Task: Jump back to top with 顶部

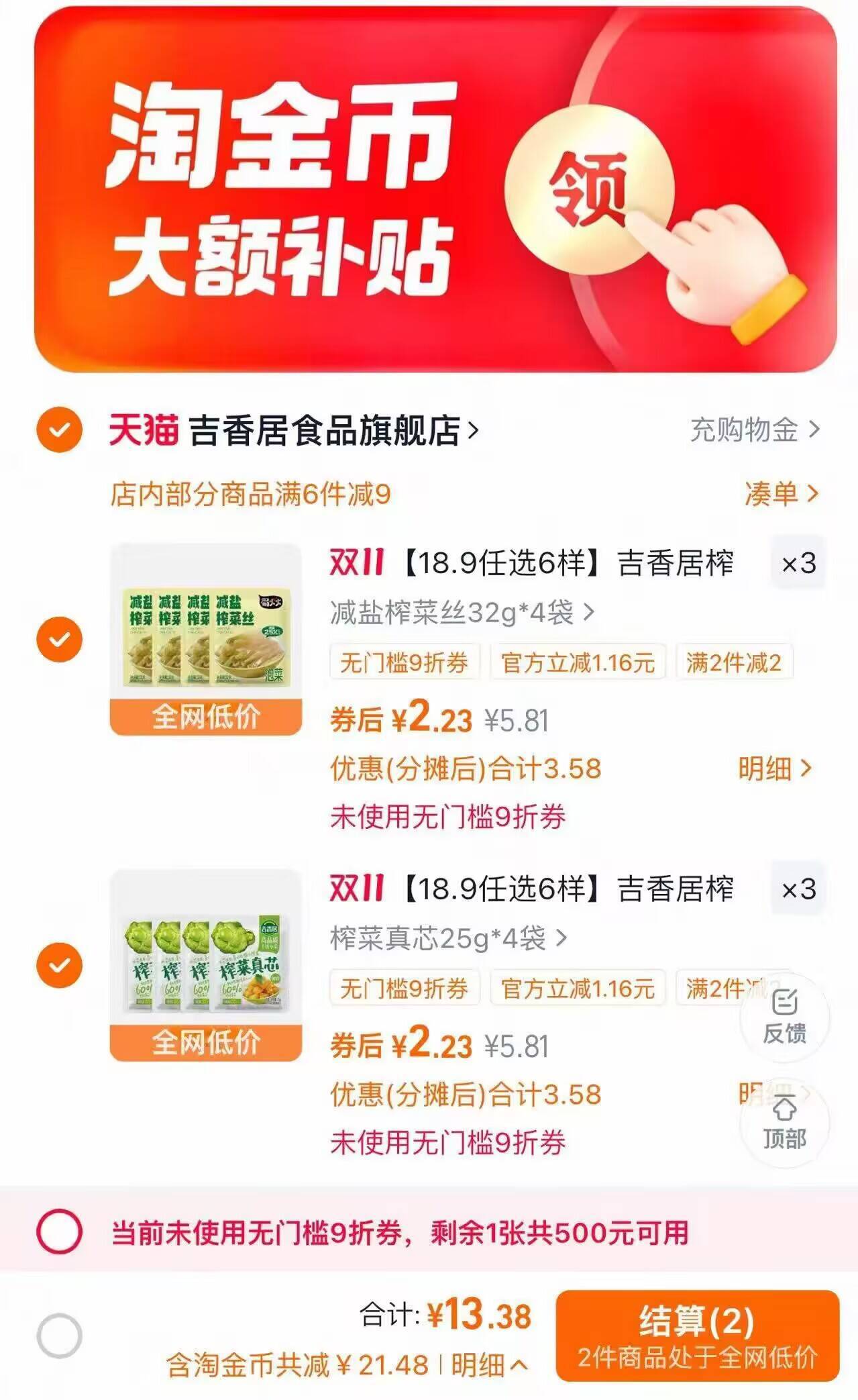Action: click(784, 1123)
